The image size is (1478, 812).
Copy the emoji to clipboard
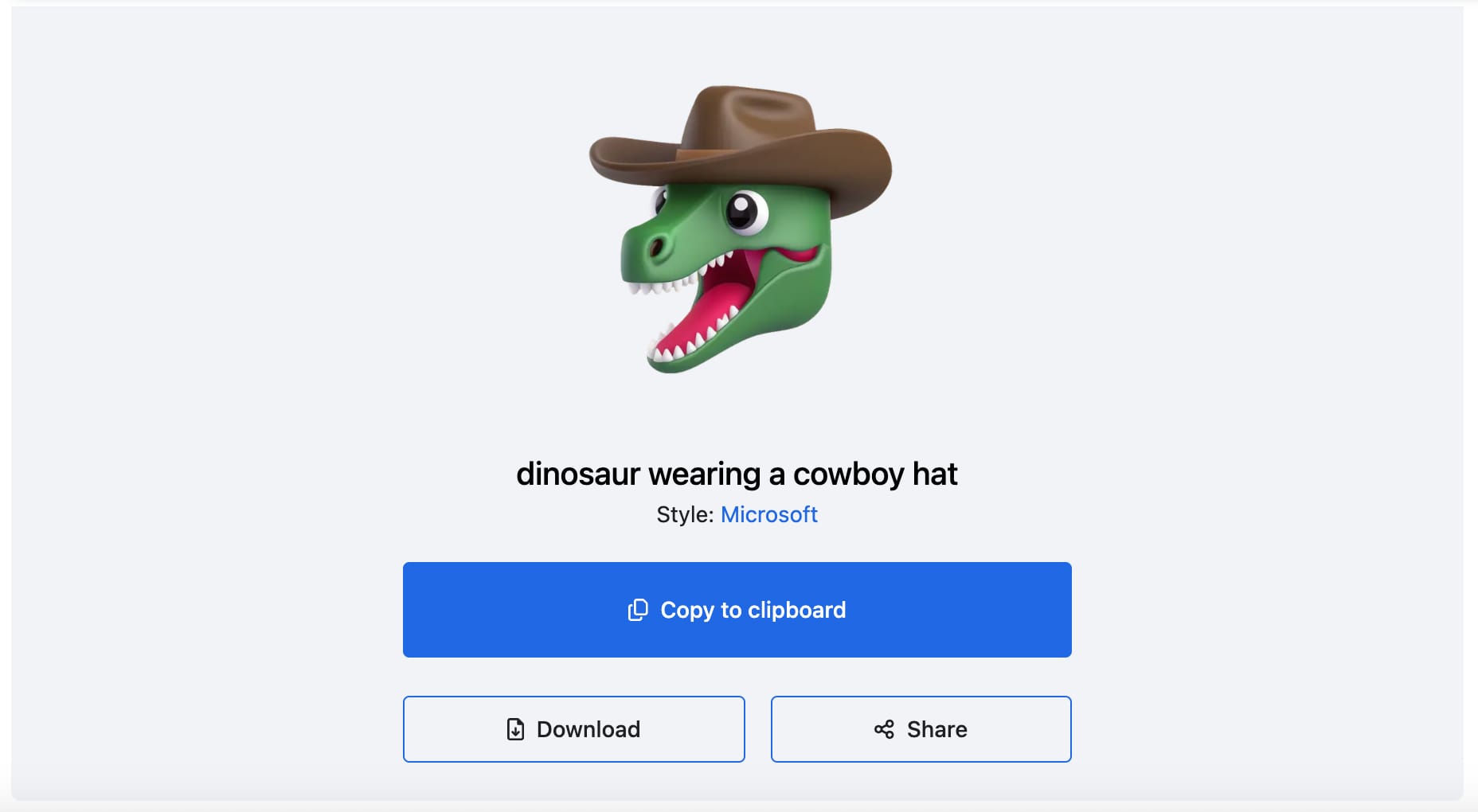[737, 610]
